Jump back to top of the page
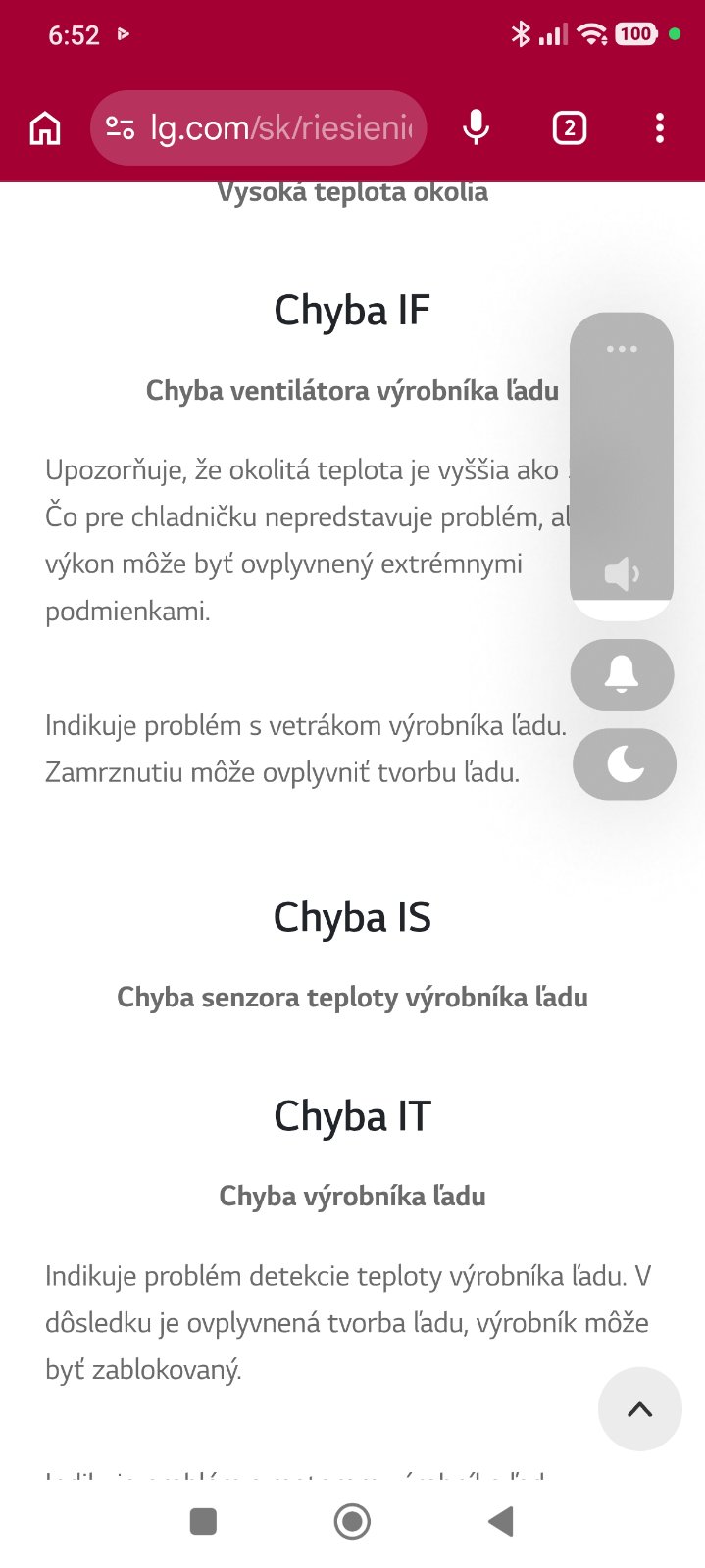The image size is (705, 1568). coord(639,1409)
